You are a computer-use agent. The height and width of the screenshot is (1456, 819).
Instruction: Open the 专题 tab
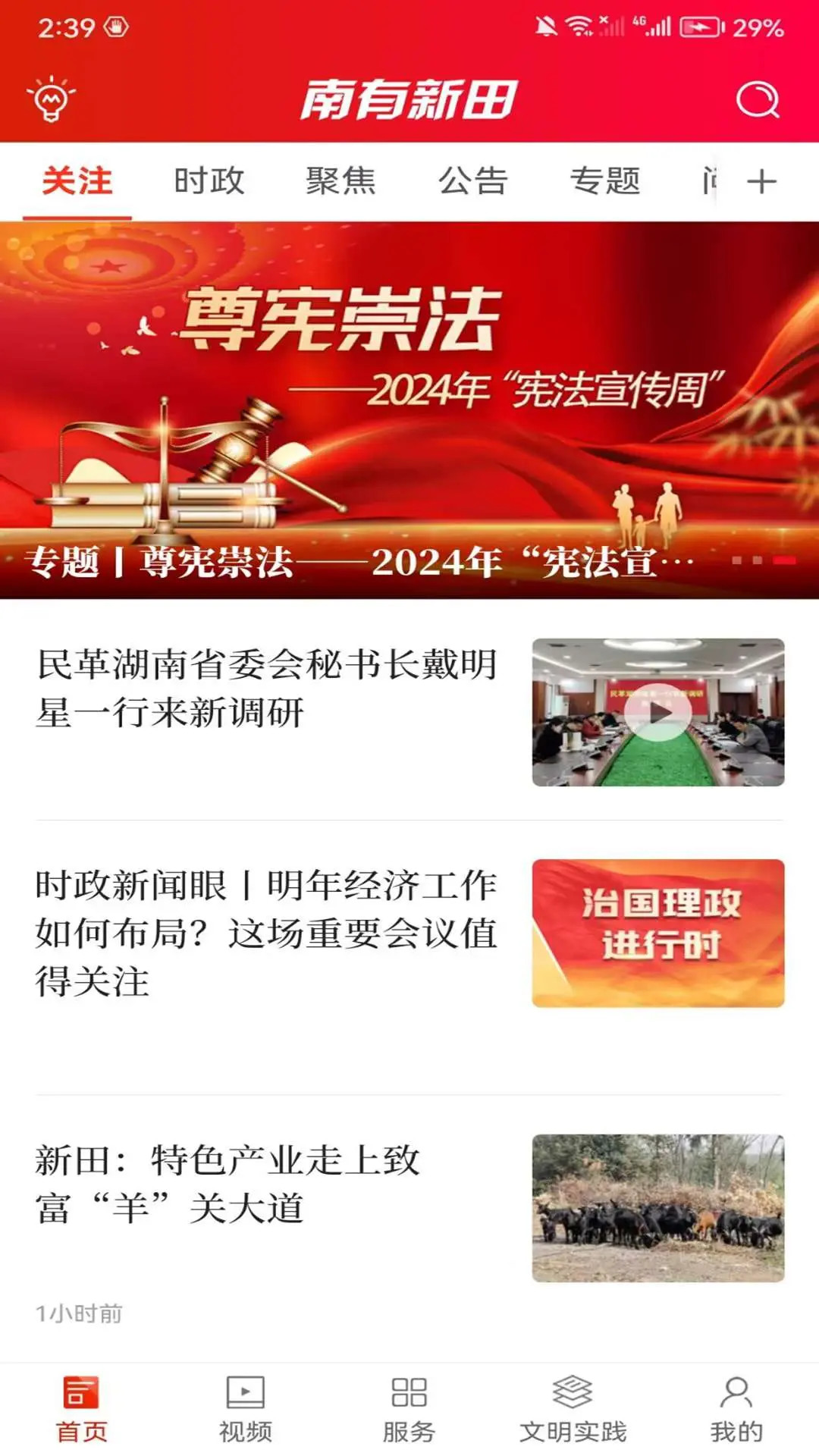click(604, 180)
